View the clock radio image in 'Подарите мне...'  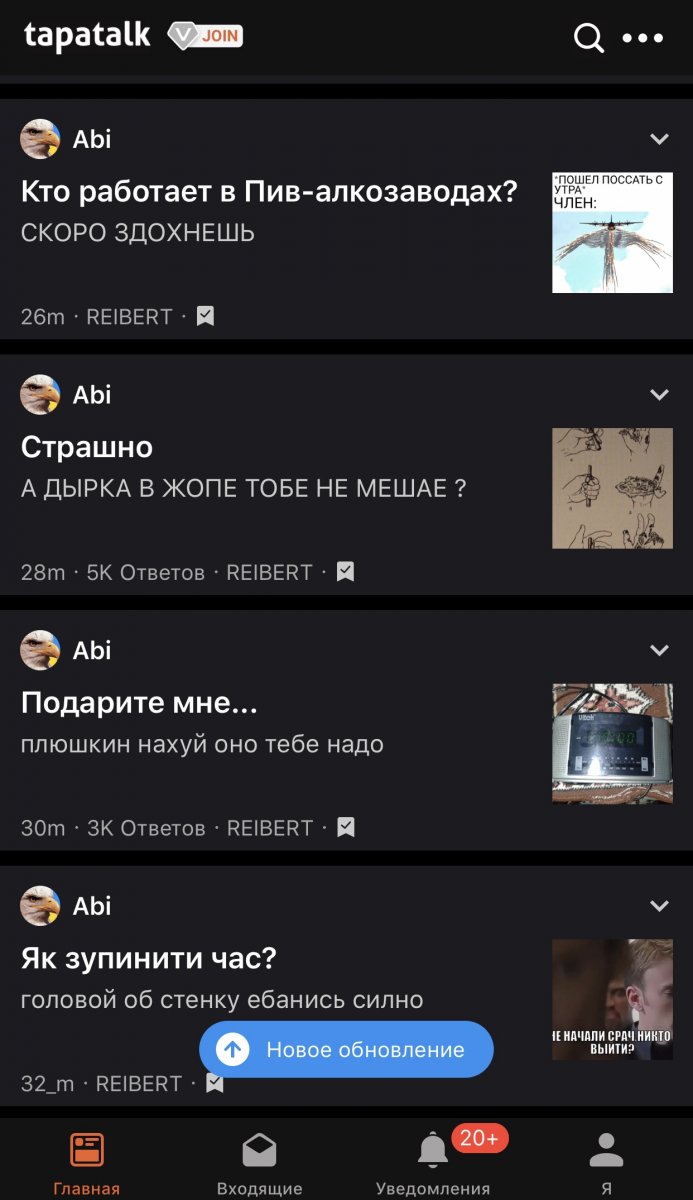[612, 744]
